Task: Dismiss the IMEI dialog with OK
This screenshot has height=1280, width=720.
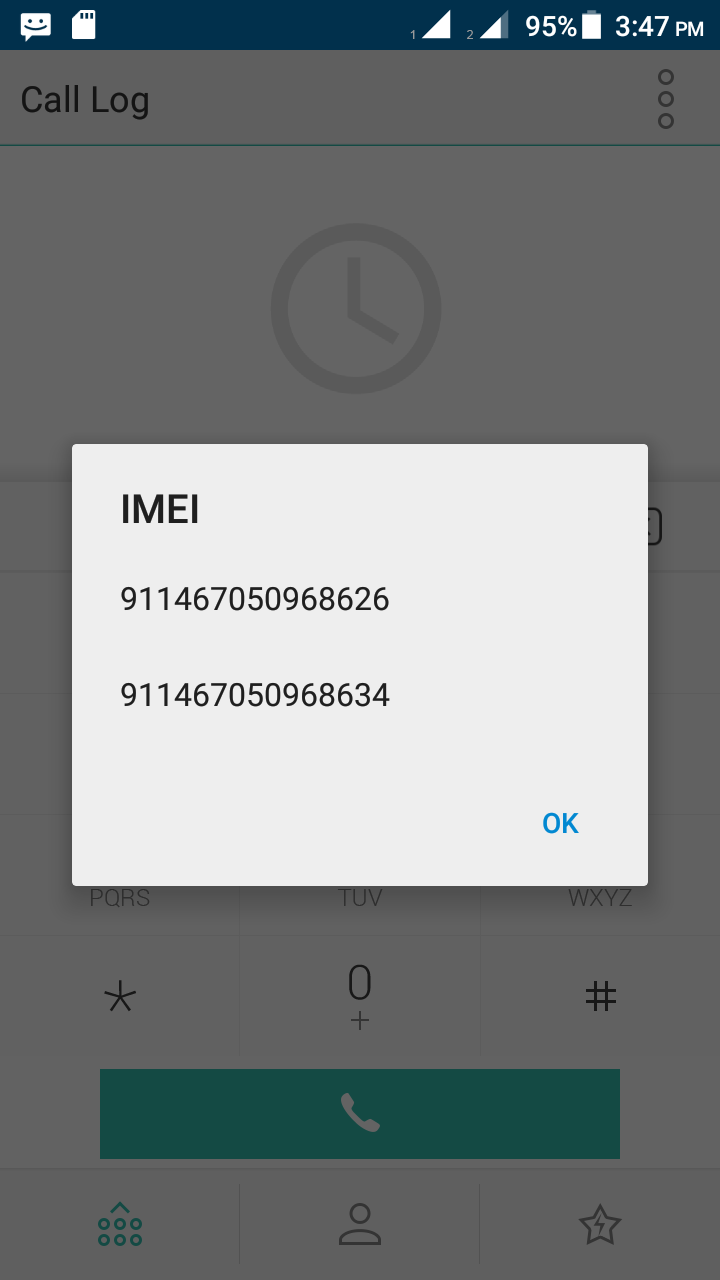Action: [x=560, y=823]
